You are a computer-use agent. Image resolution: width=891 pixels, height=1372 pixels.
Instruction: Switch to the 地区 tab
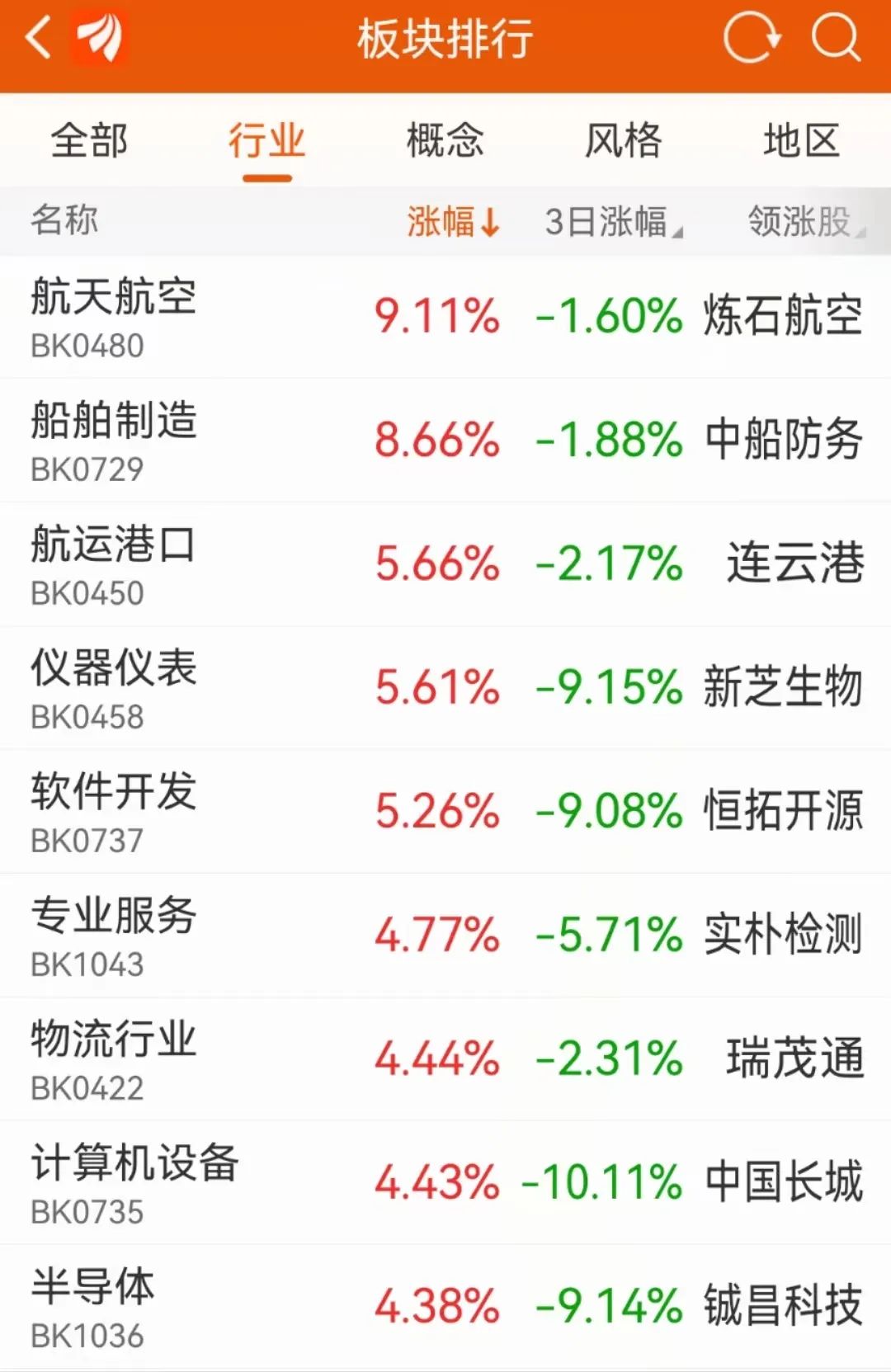(801, 140)
